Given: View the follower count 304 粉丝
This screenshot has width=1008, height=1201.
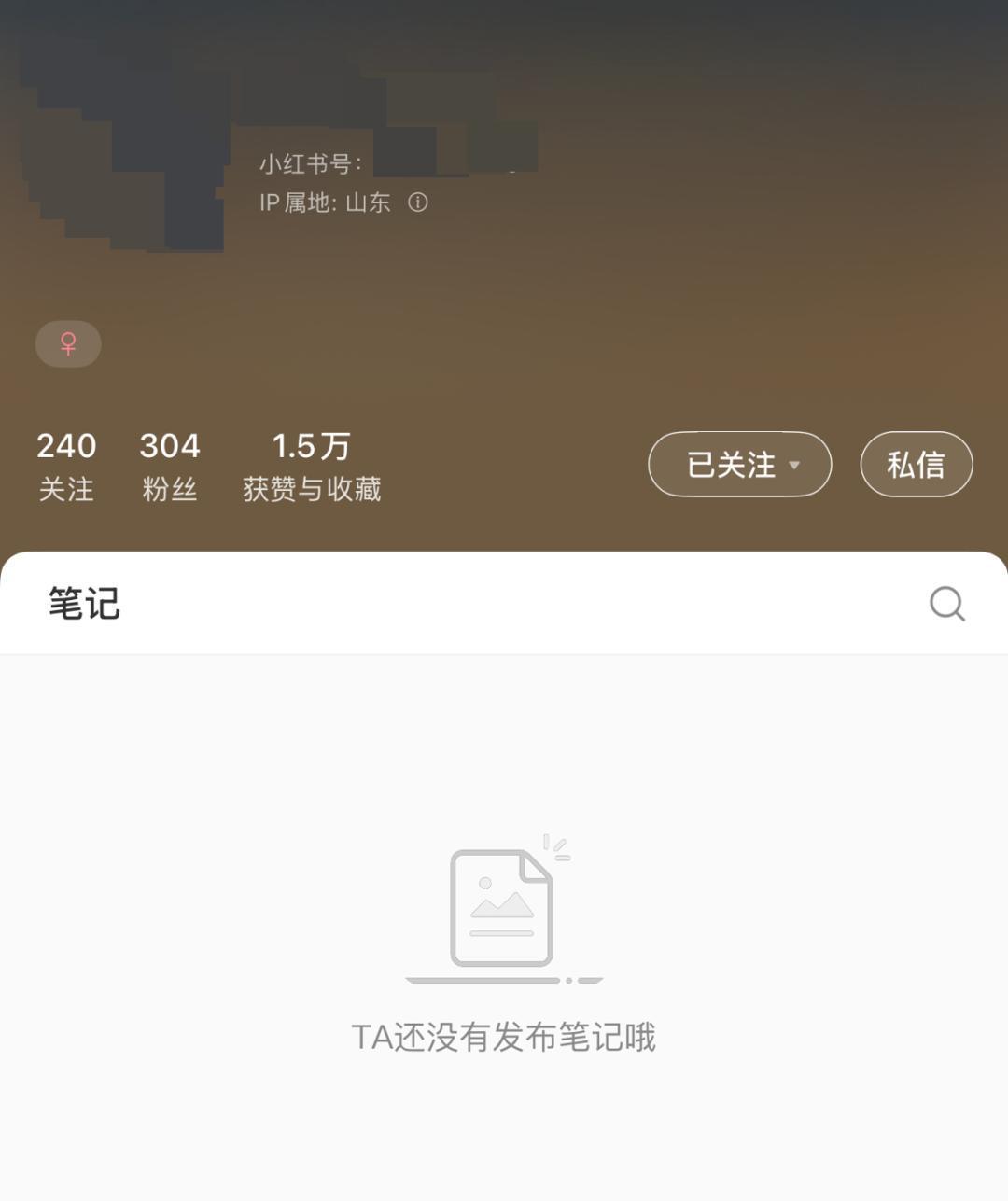Looking at the screenshot, I should [169, 464].
